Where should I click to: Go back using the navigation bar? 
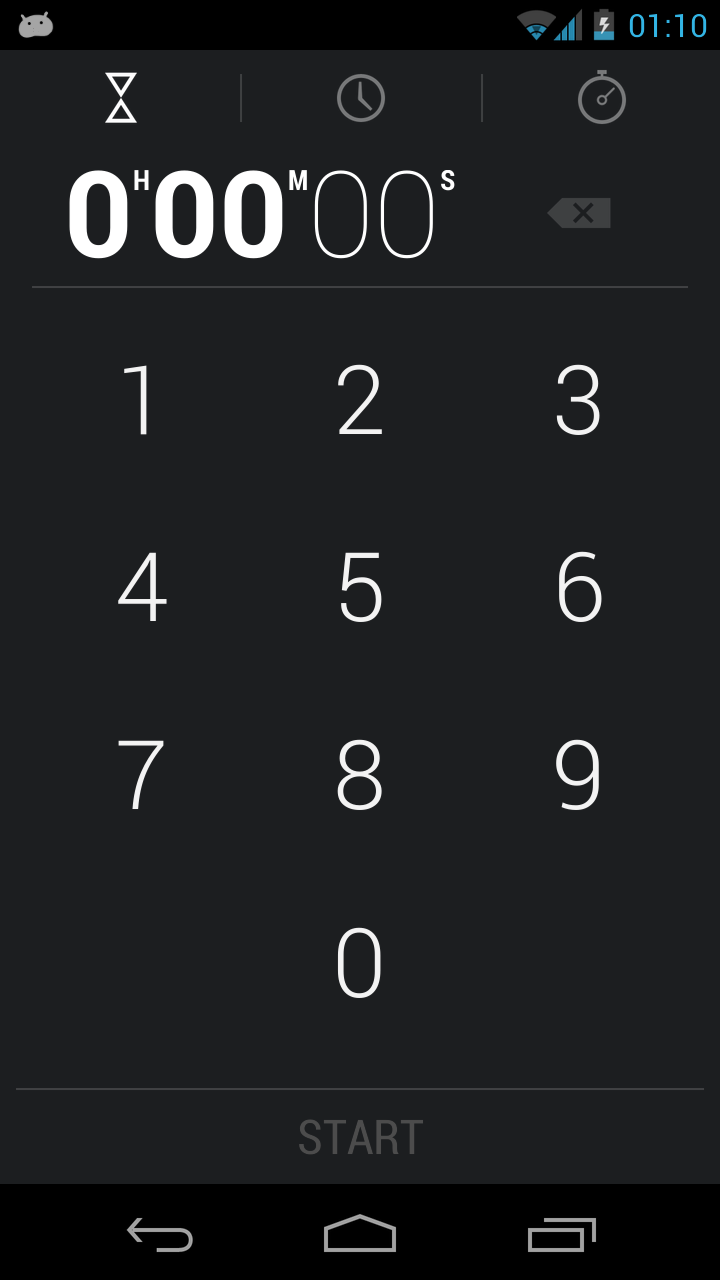(160, 1234)
